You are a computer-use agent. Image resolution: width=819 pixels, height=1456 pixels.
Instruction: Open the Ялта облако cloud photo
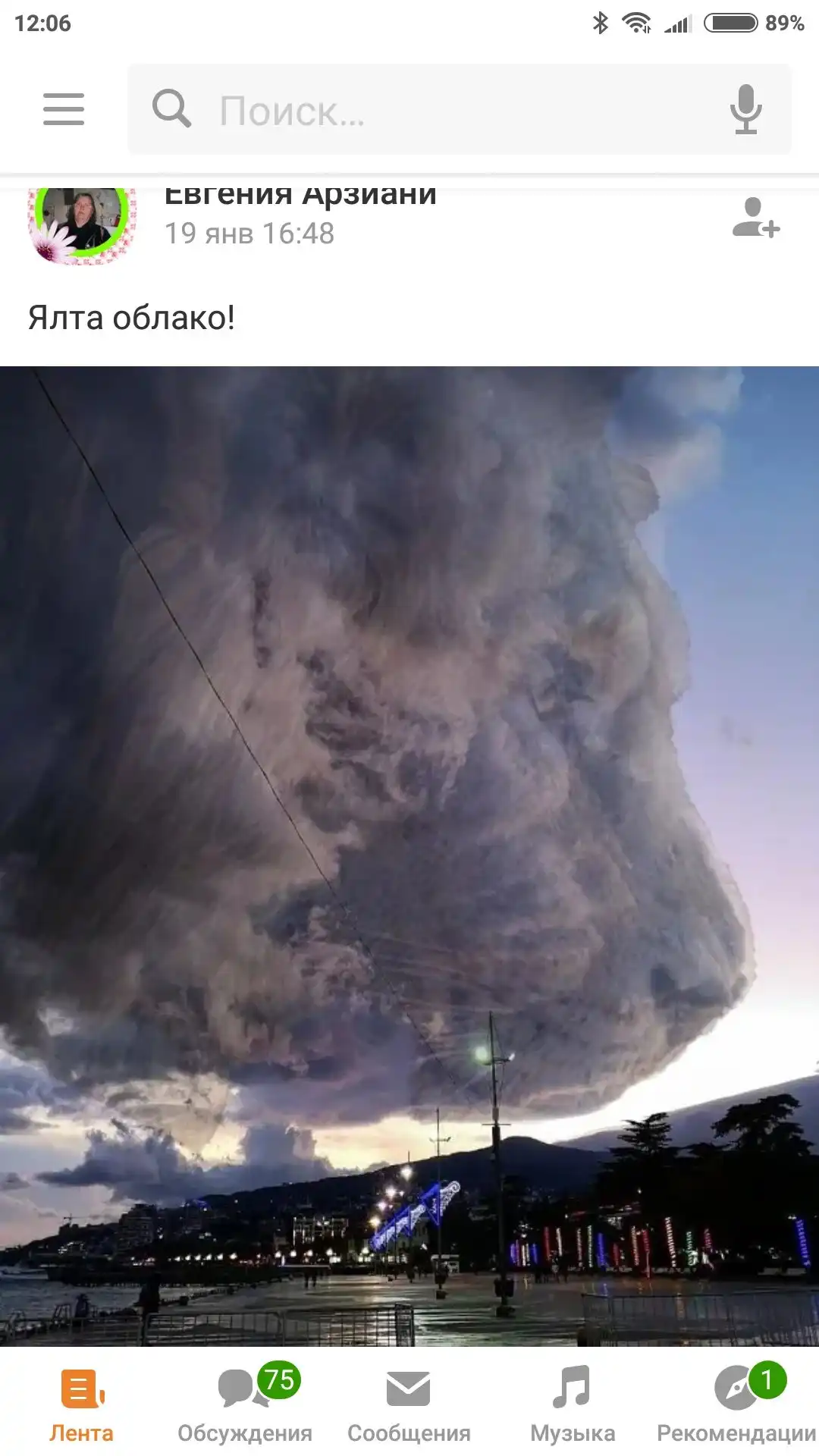(409, 855)
